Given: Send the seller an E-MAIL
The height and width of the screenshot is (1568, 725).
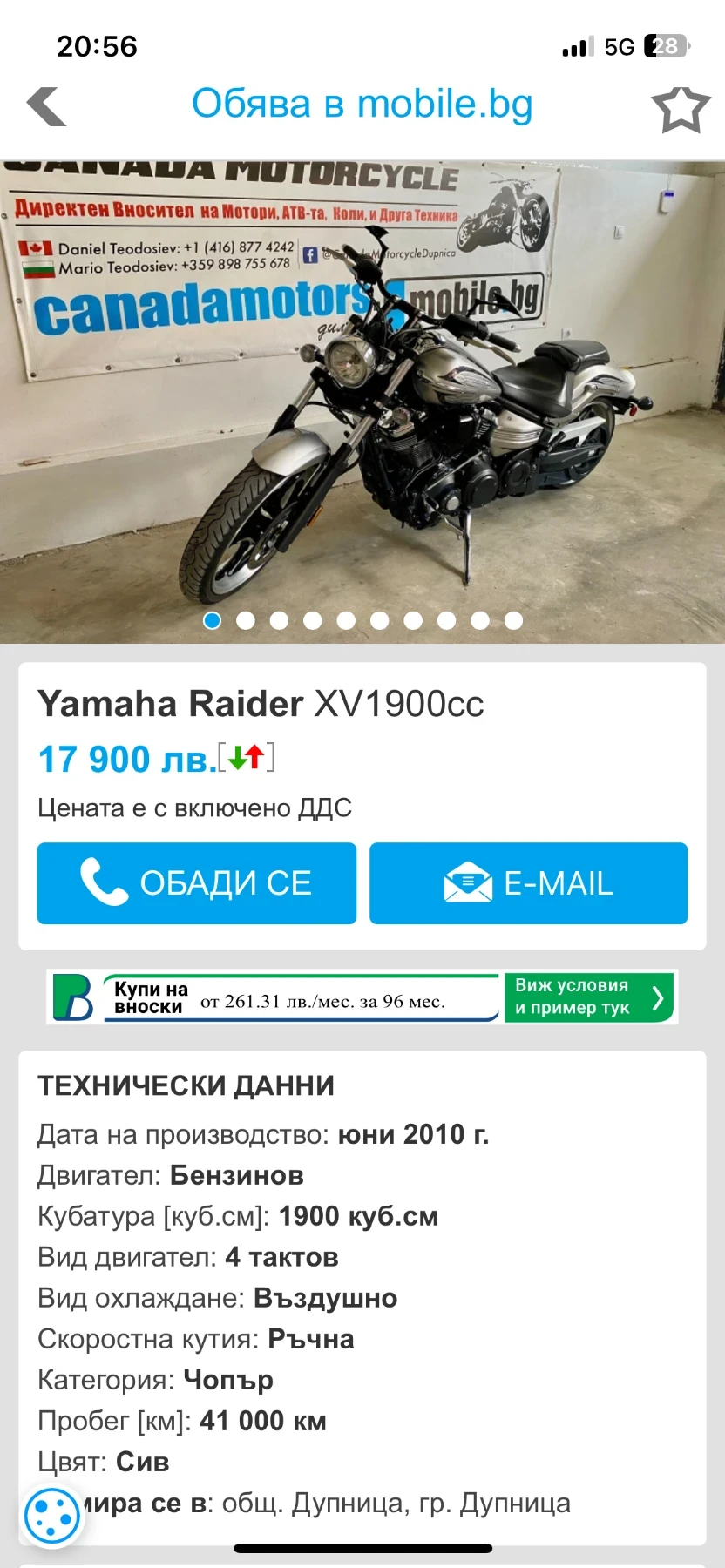Looking at the screenshot, I should 528,882.
